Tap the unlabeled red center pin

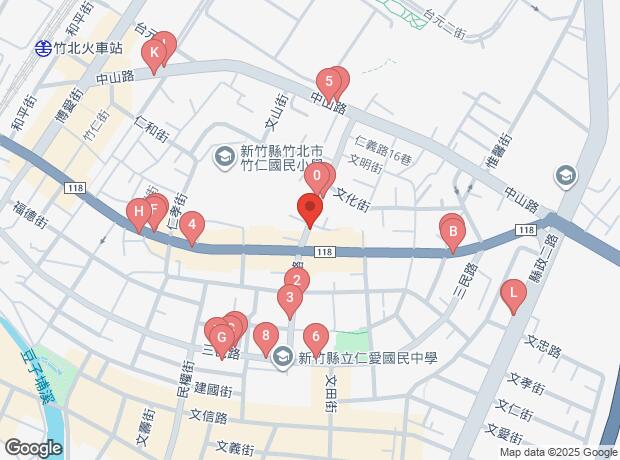[x=309, y=210]
